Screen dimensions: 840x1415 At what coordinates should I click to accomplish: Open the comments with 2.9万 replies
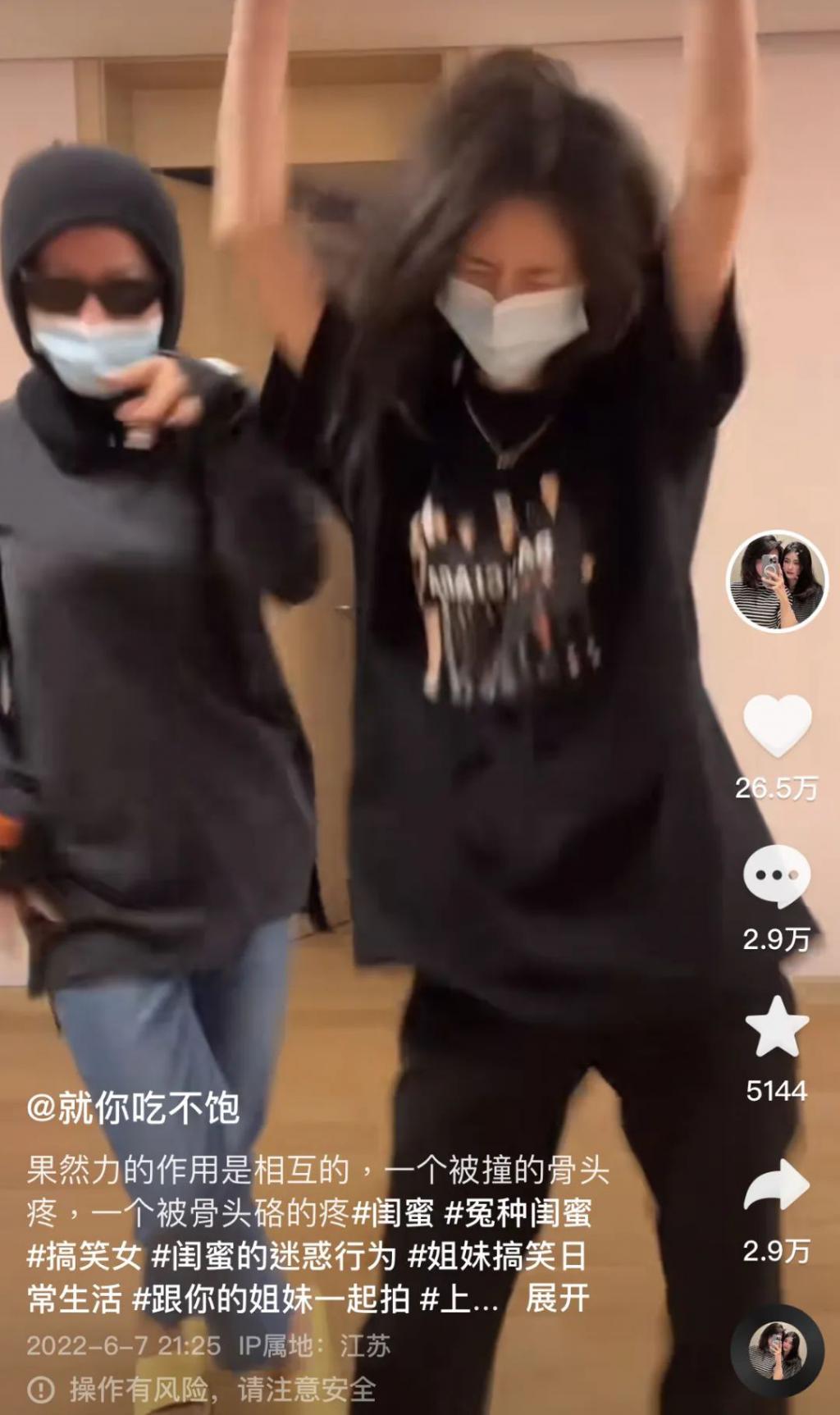pyautogui.click(x=777, y=876)
